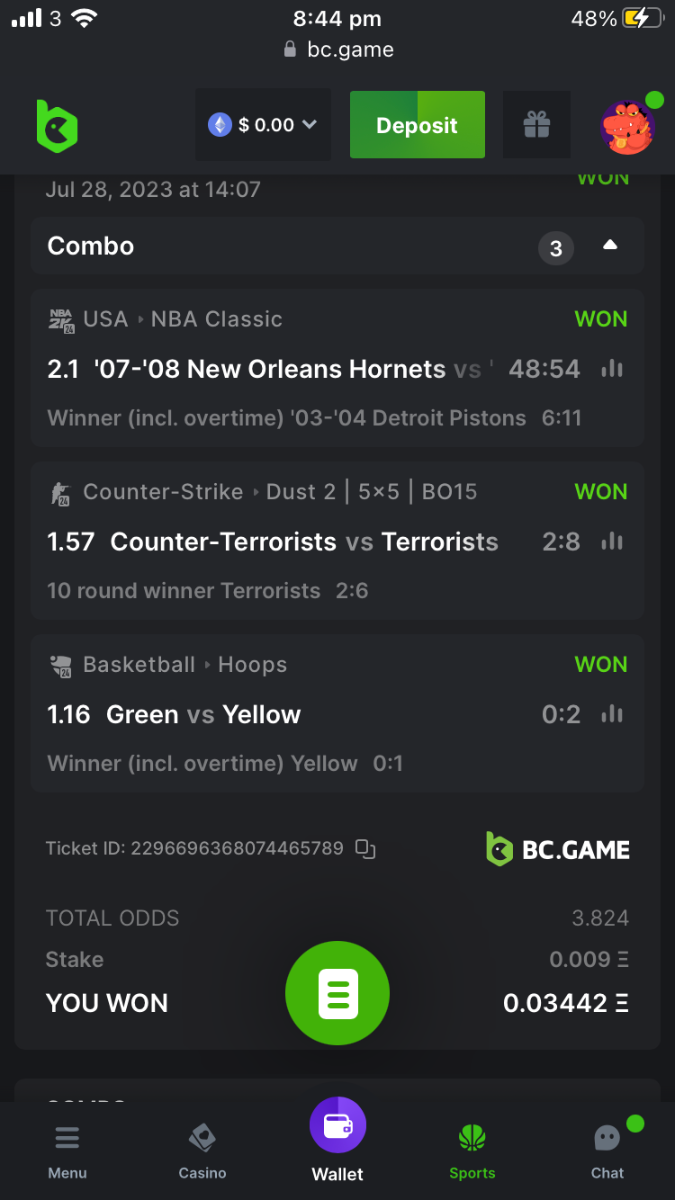Viewport: 675px width, 1200px height.
Task: View stats for the Green vs Yellow match
Action: tap(612, 714)
